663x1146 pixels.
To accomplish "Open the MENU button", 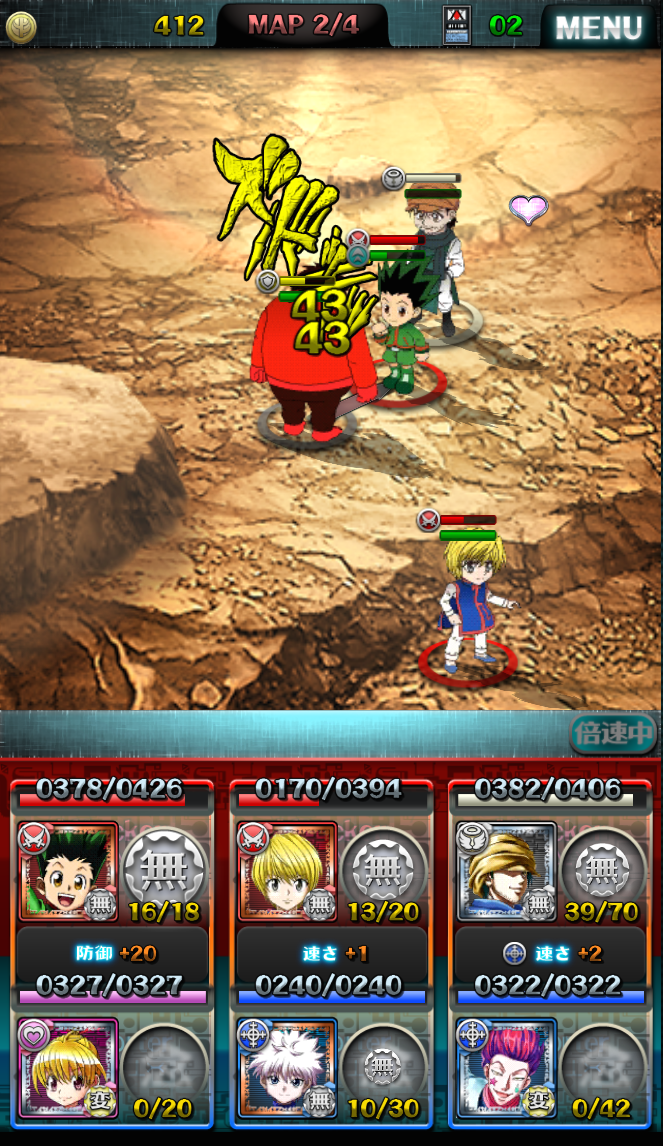I will pyautogui.click(x=599, y=28).
